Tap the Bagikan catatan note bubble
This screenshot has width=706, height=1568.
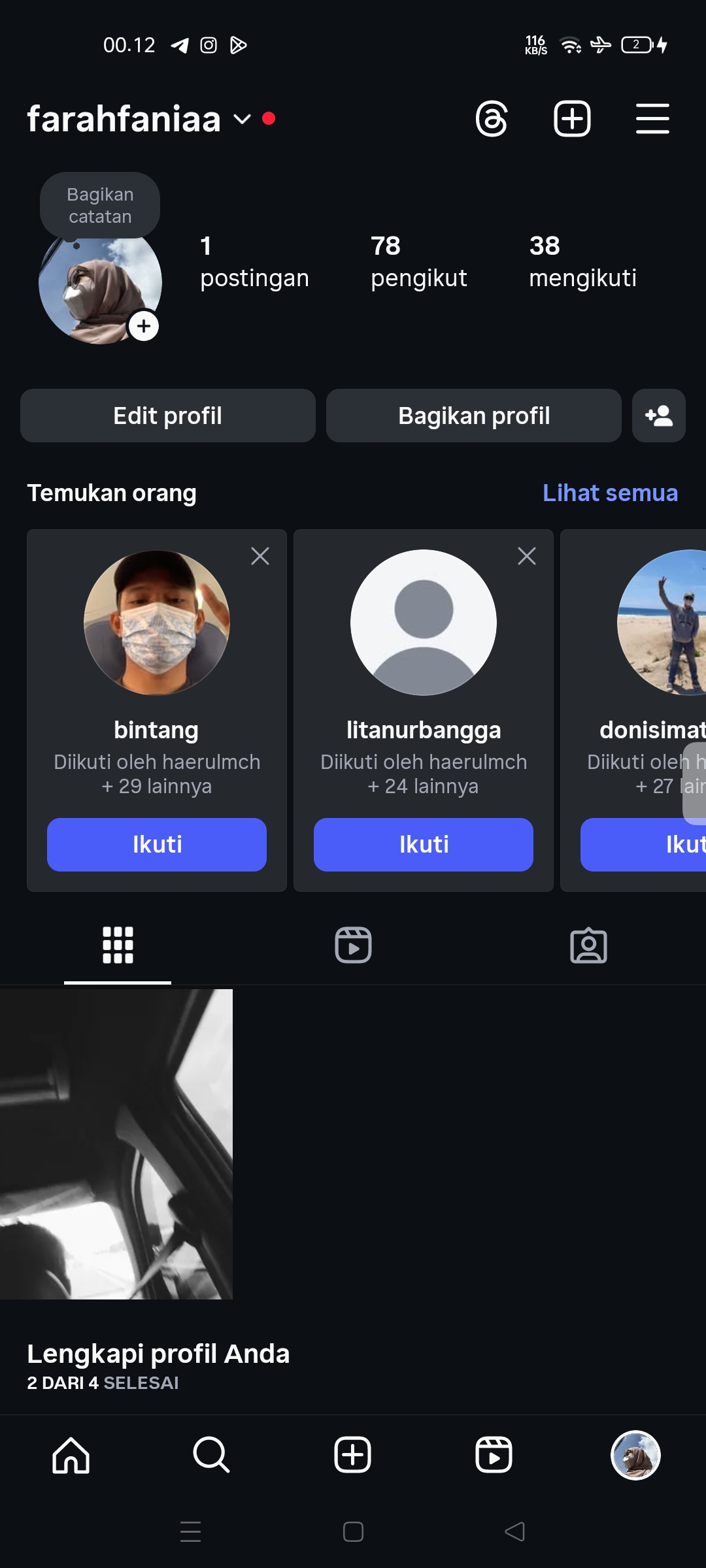tap(100, 205)
